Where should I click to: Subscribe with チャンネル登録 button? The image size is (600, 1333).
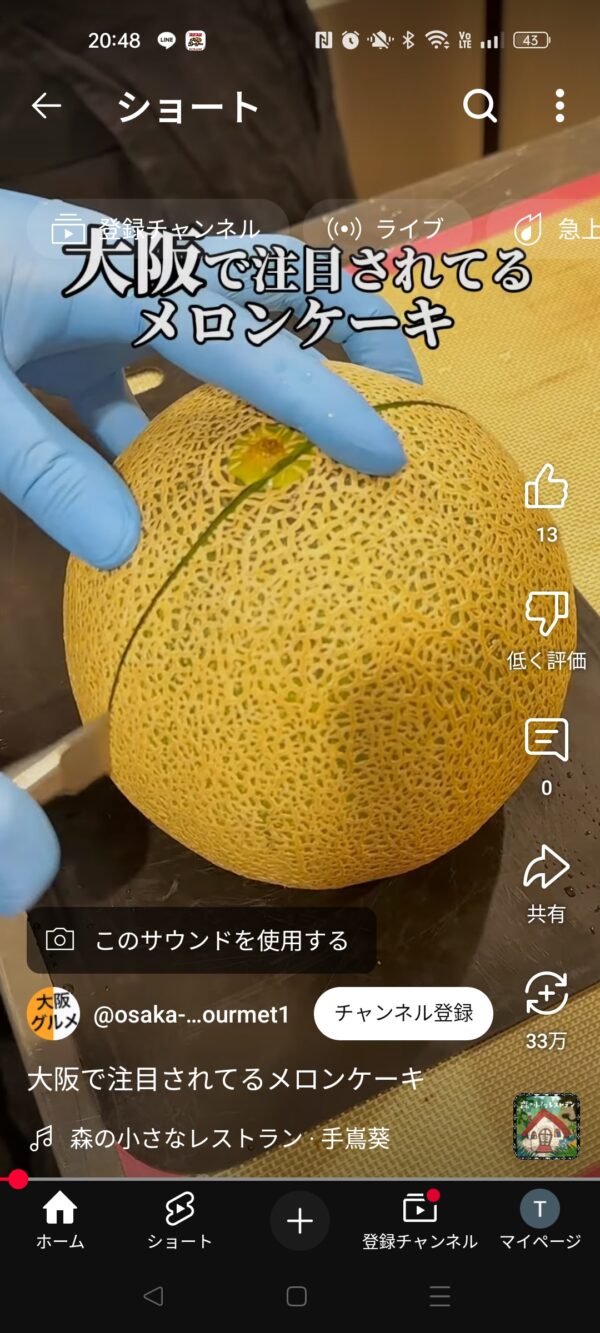[403, 1013]
